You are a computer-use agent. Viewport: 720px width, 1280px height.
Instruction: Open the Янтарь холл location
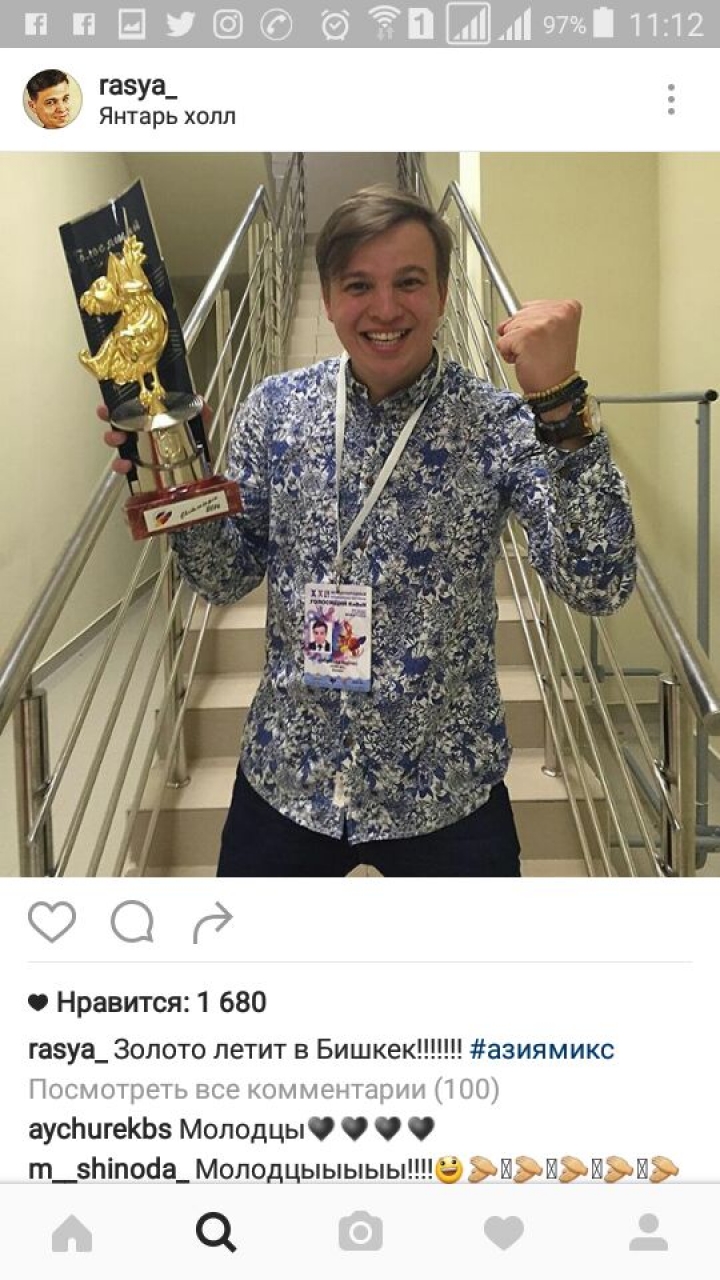point(167,116)
